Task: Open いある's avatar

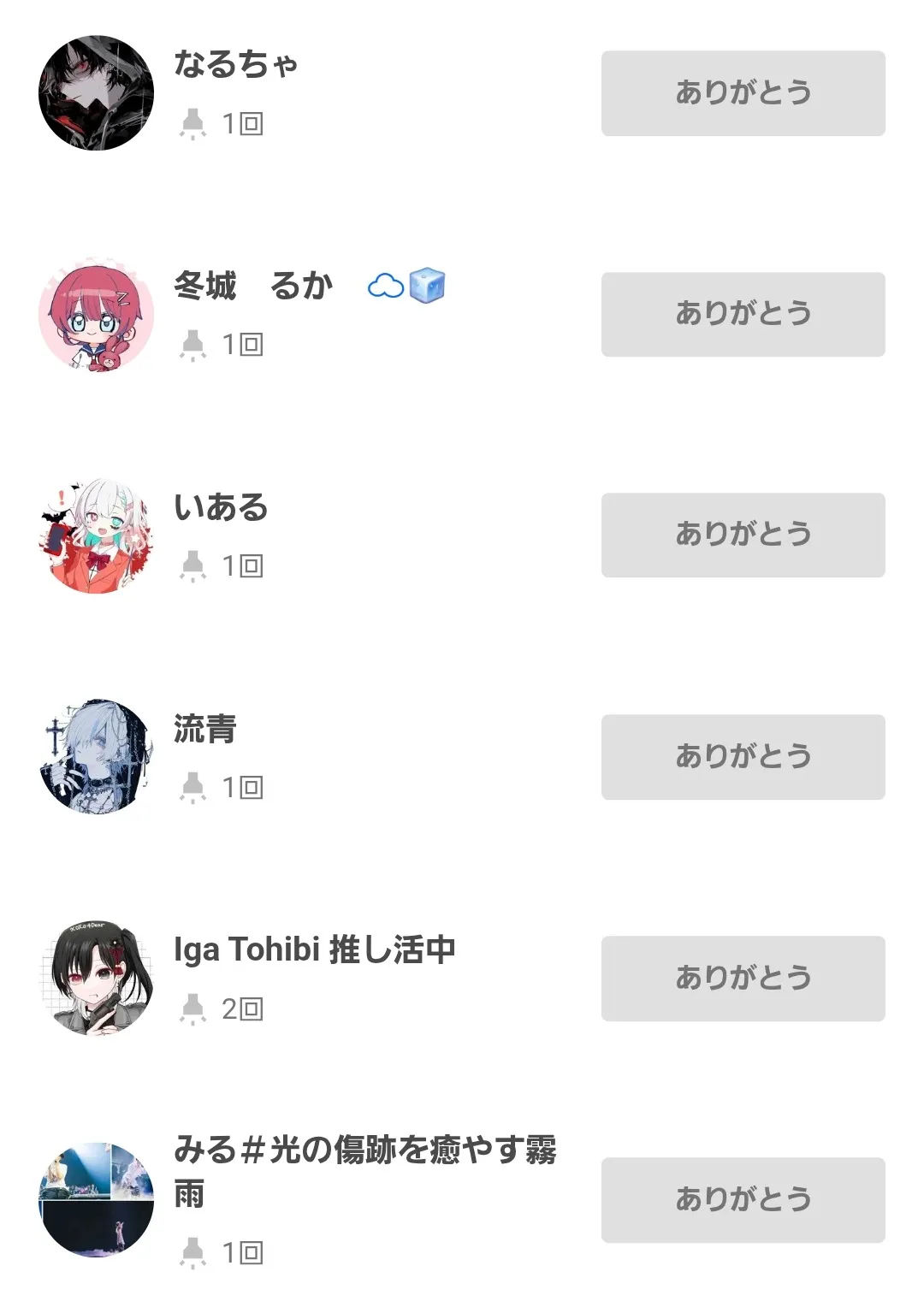Action: click(96, 535)
